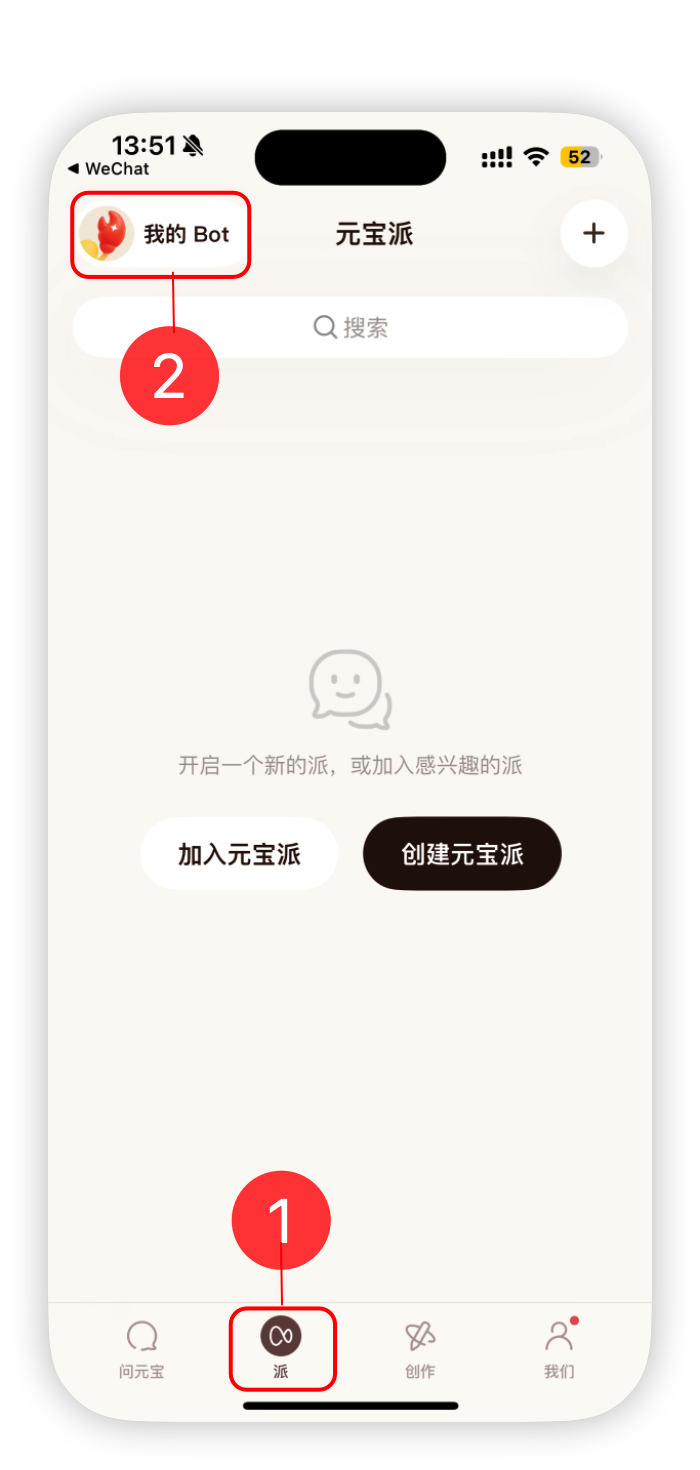700x1470 pixels.
Task: Open the 创作 tab
Action: pyautogui.click(x=420, y=1348)
